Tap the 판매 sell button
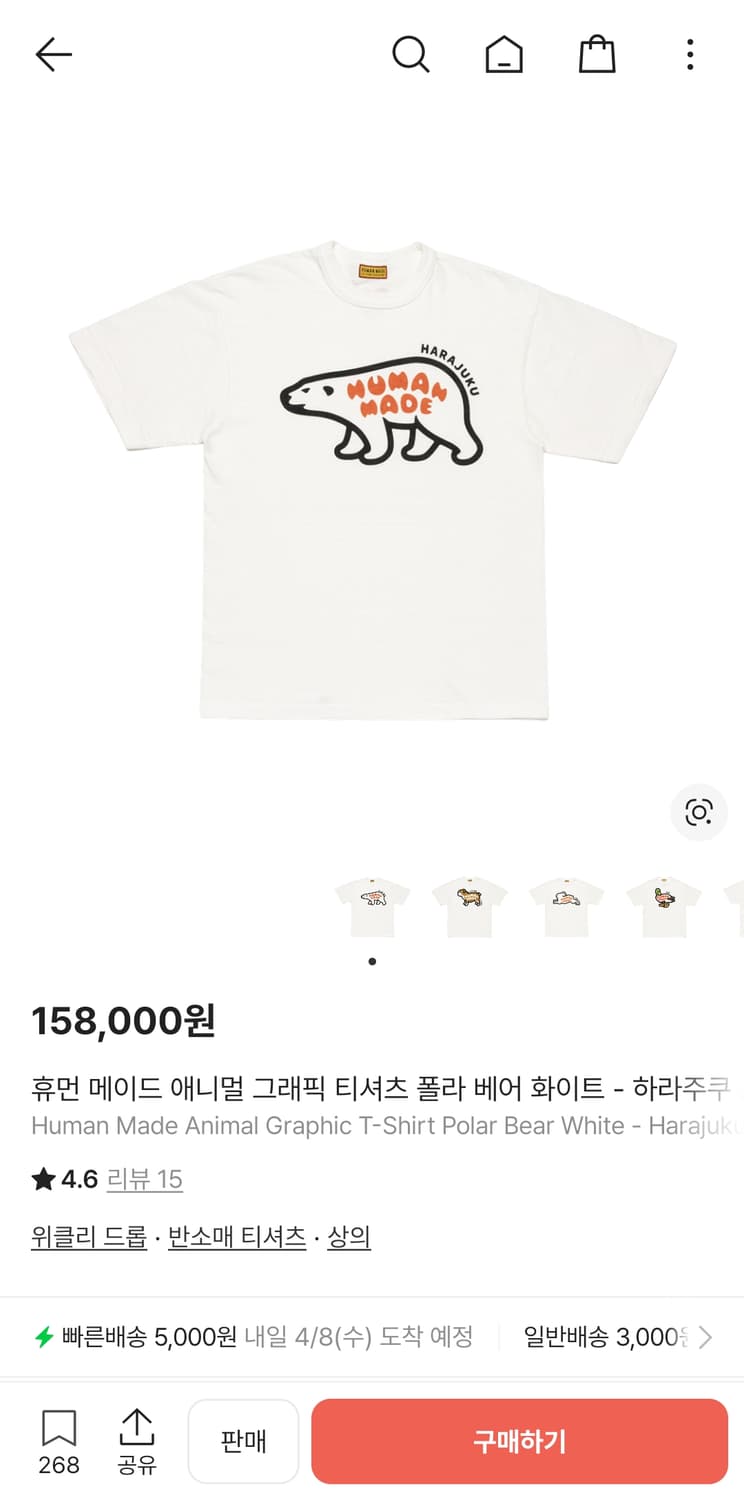 point(243,1440)
